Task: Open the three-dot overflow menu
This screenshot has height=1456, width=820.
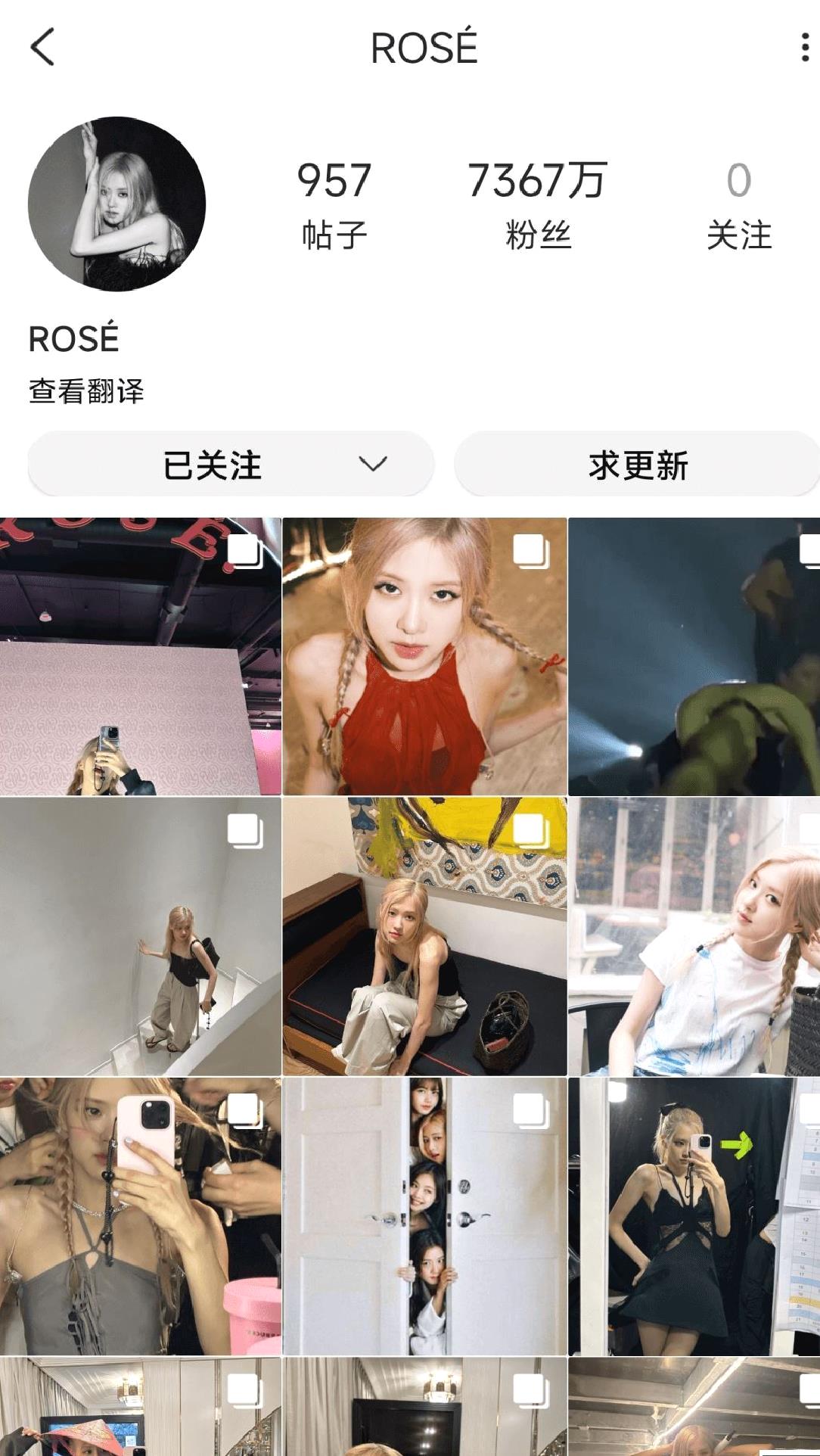Action: 804,48
